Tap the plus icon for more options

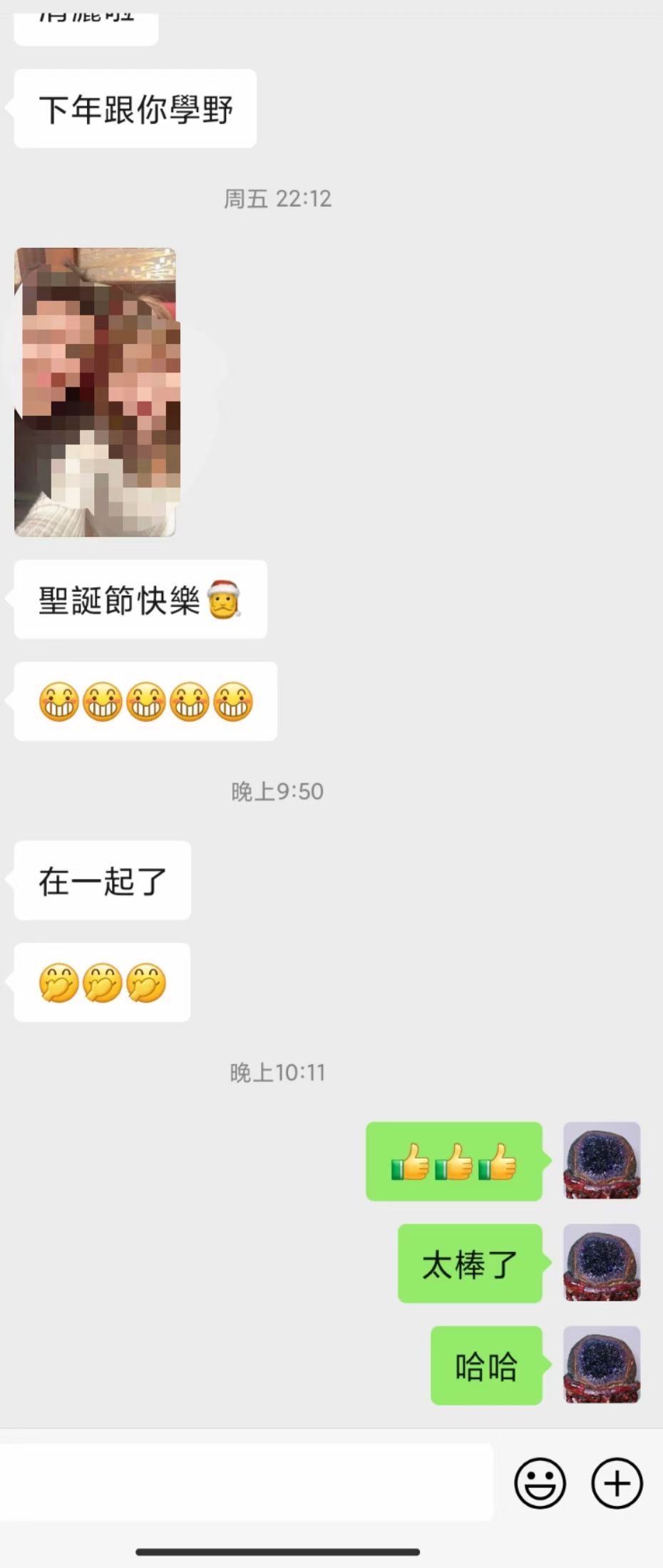(616, 1483)
